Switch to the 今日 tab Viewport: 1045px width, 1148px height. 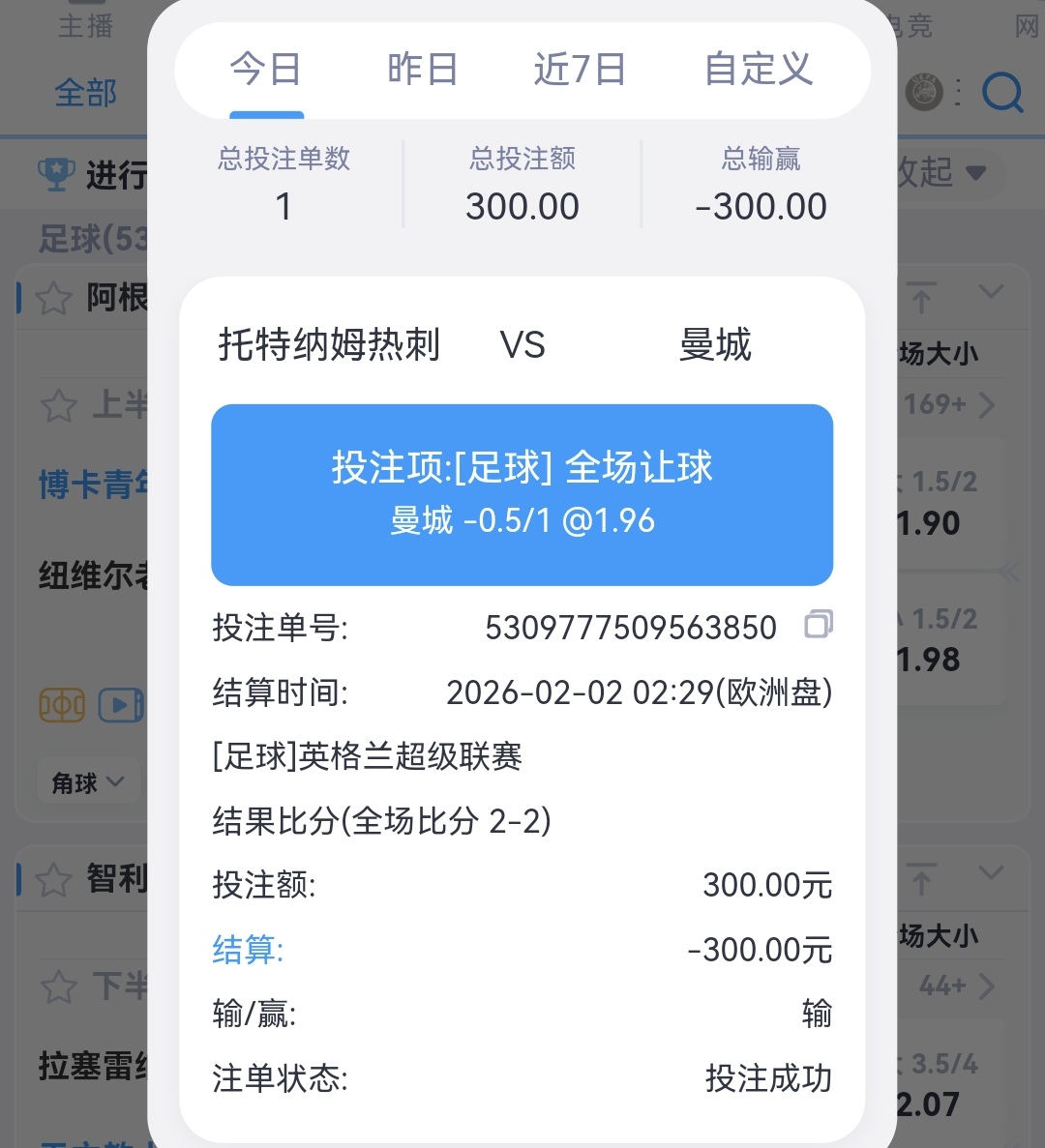coord(266,70)
